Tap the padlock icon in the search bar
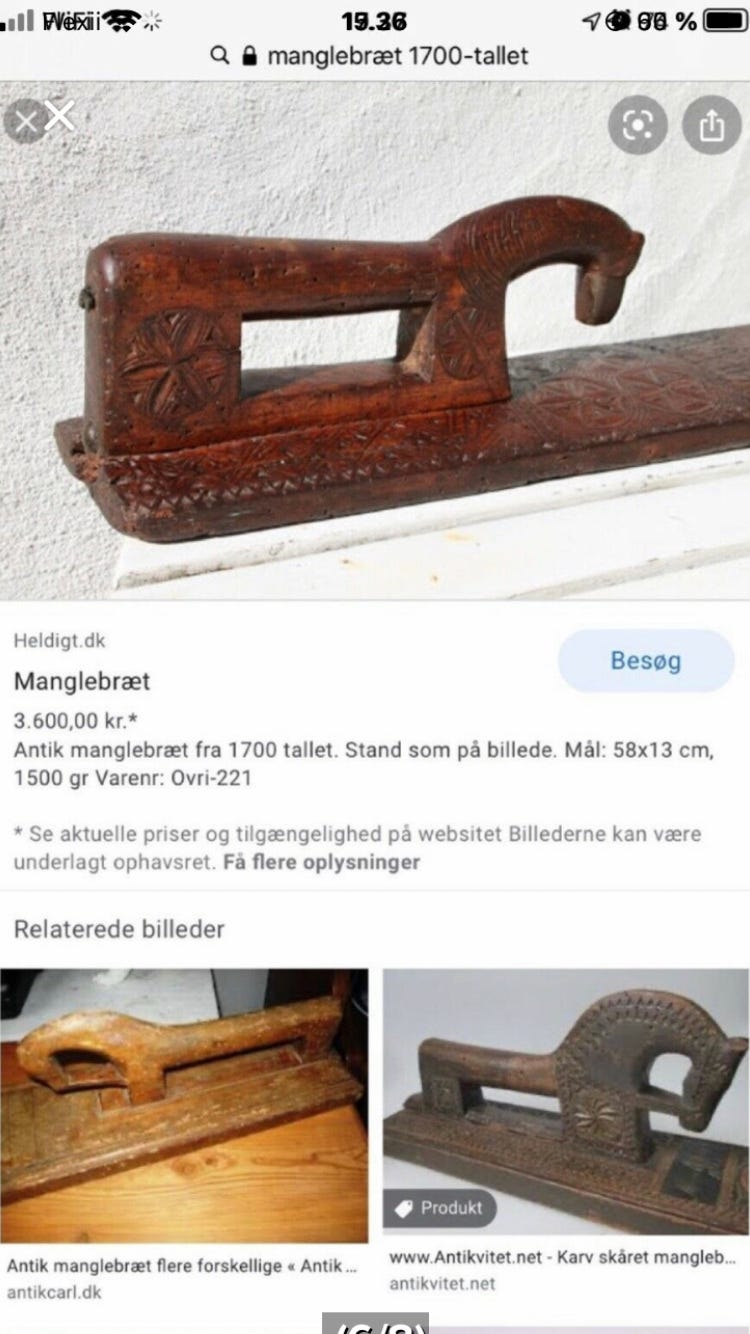 (x=250, y=57)
